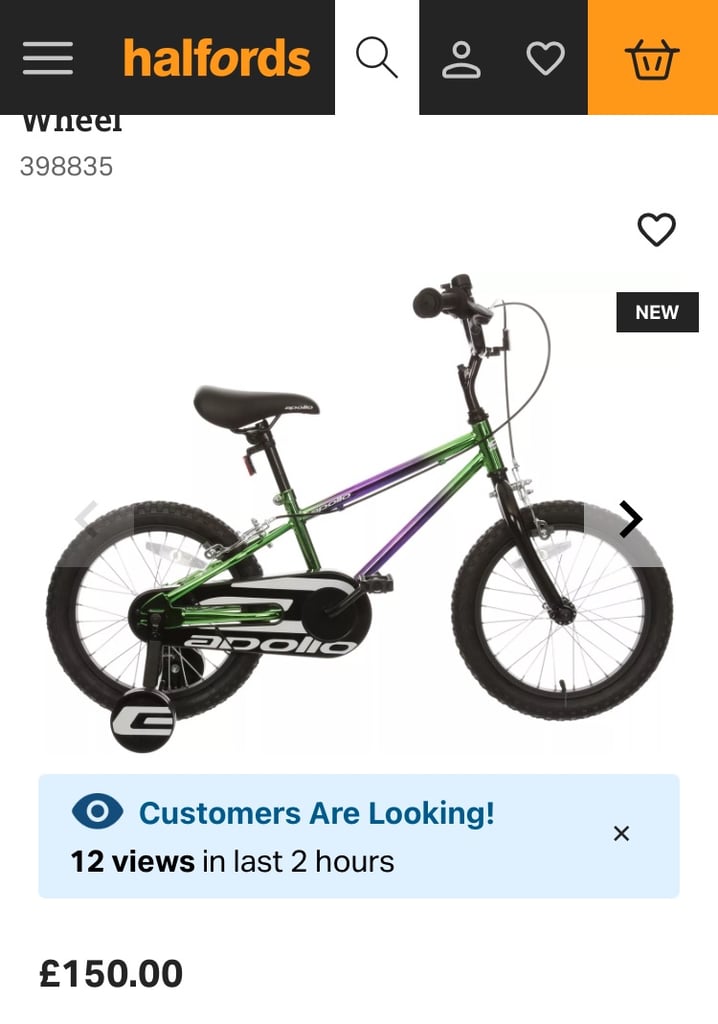Open the search icon

click(x=377, y=58)
